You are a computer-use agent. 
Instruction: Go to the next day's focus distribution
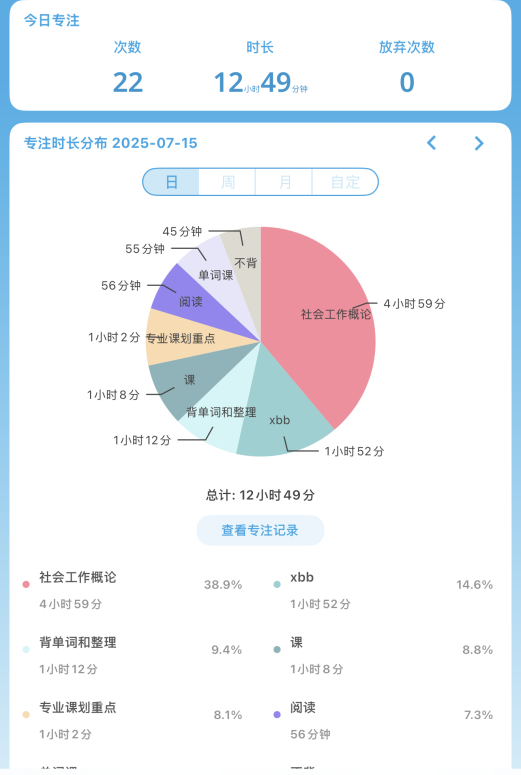pyautogui.click(x=478, y=143)
